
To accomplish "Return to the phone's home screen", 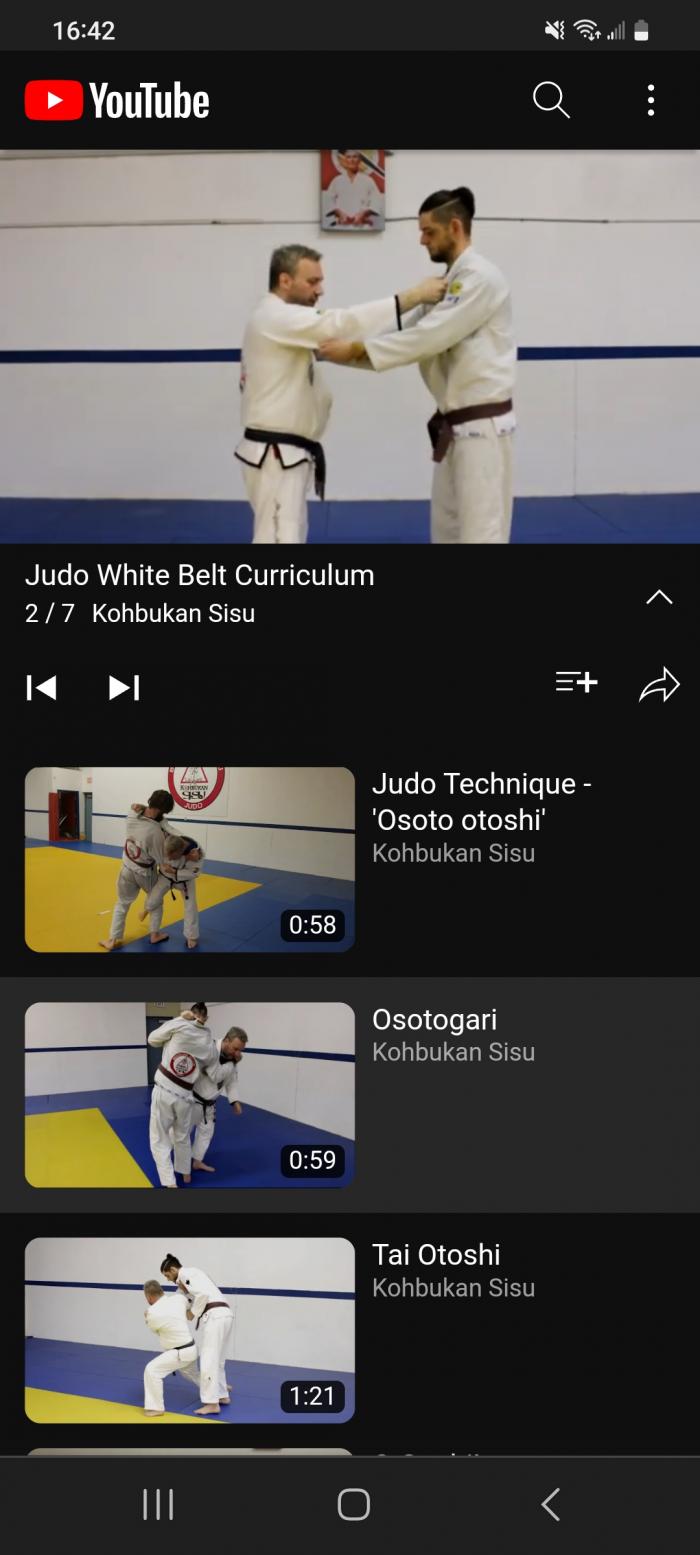I will (x=353, y=1504).
